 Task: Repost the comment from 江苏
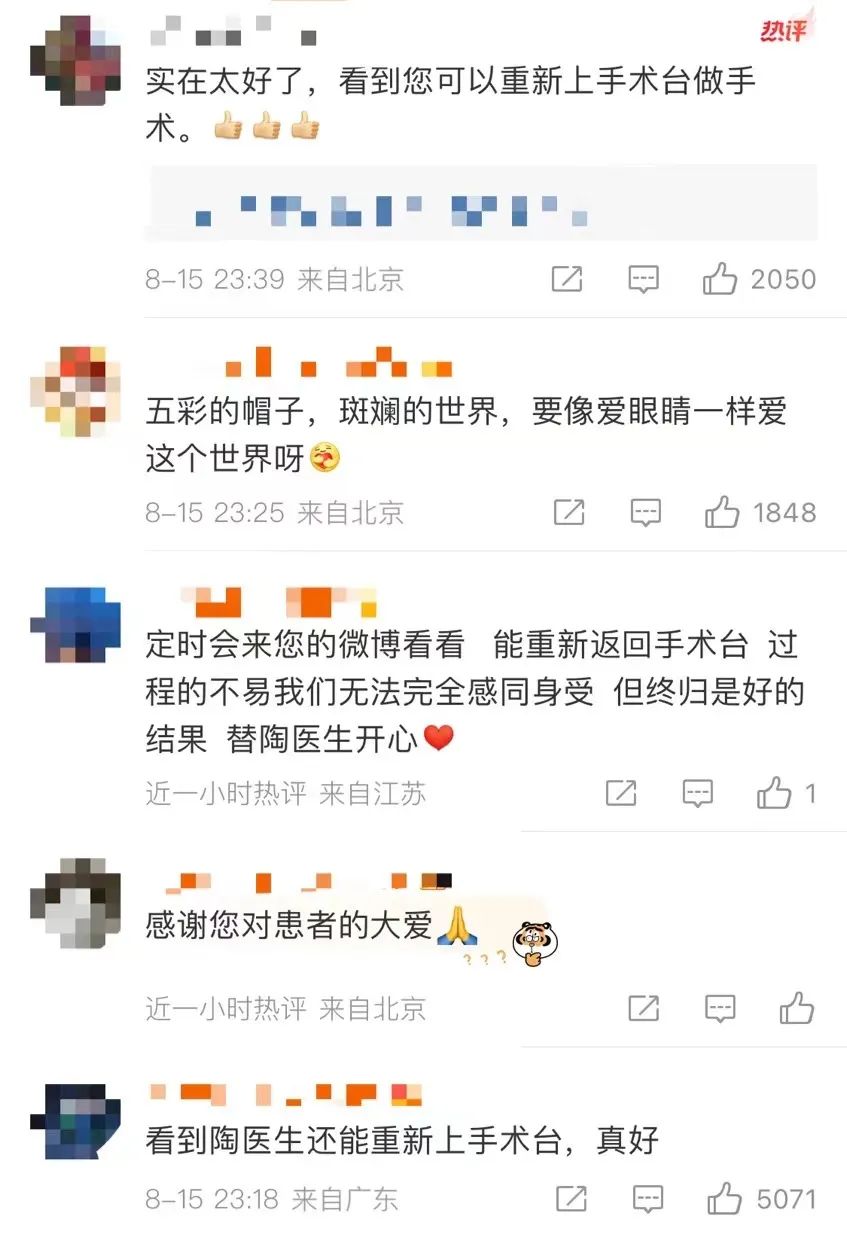621,794
